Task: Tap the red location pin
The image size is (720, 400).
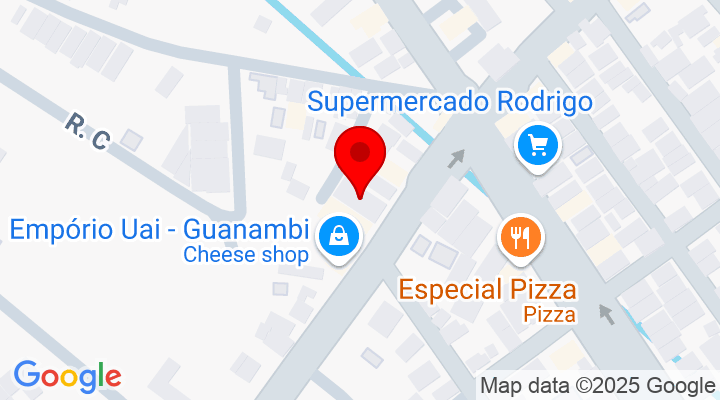Action: point(359,157)
